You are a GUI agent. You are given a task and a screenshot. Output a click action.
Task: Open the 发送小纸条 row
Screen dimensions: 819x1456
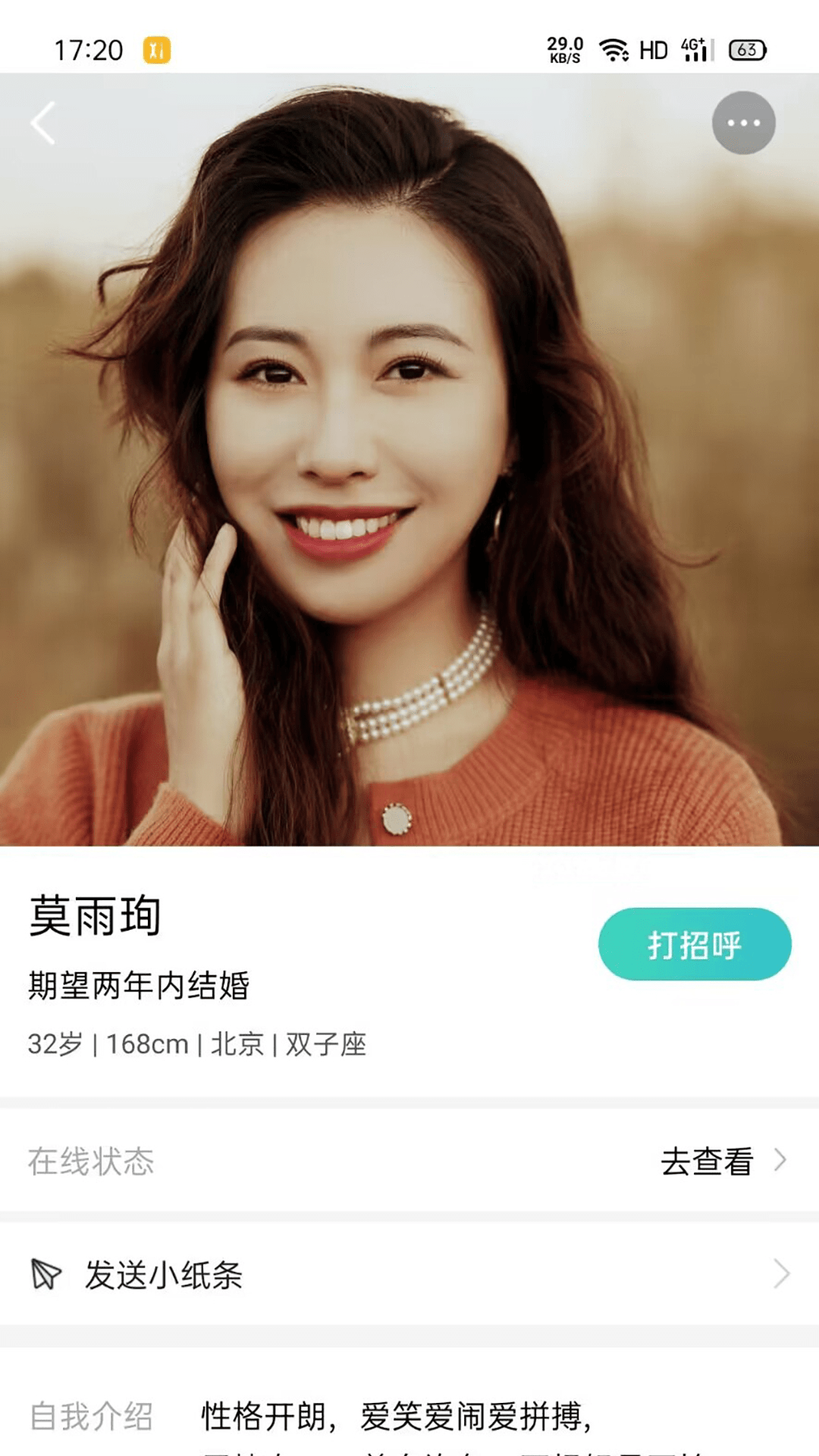point(409,1275)
